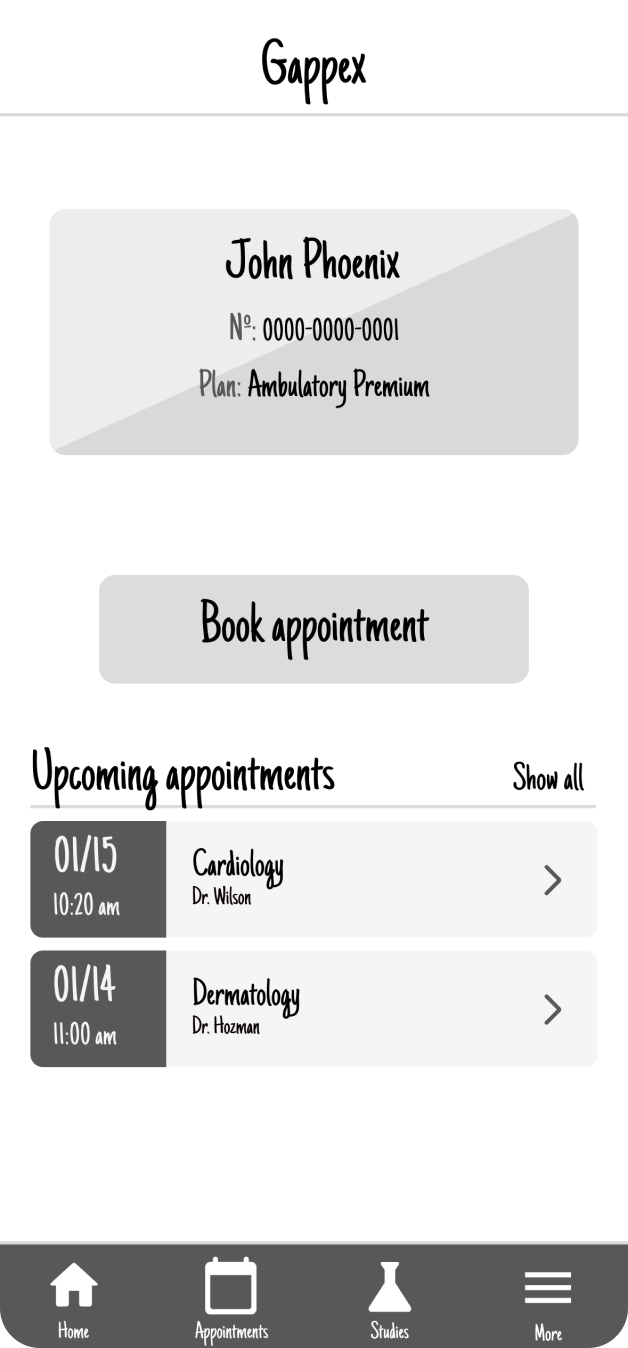Screen dimensions: 628x1348
Task: Open the Book appointment button
Action: pos(313,629)
